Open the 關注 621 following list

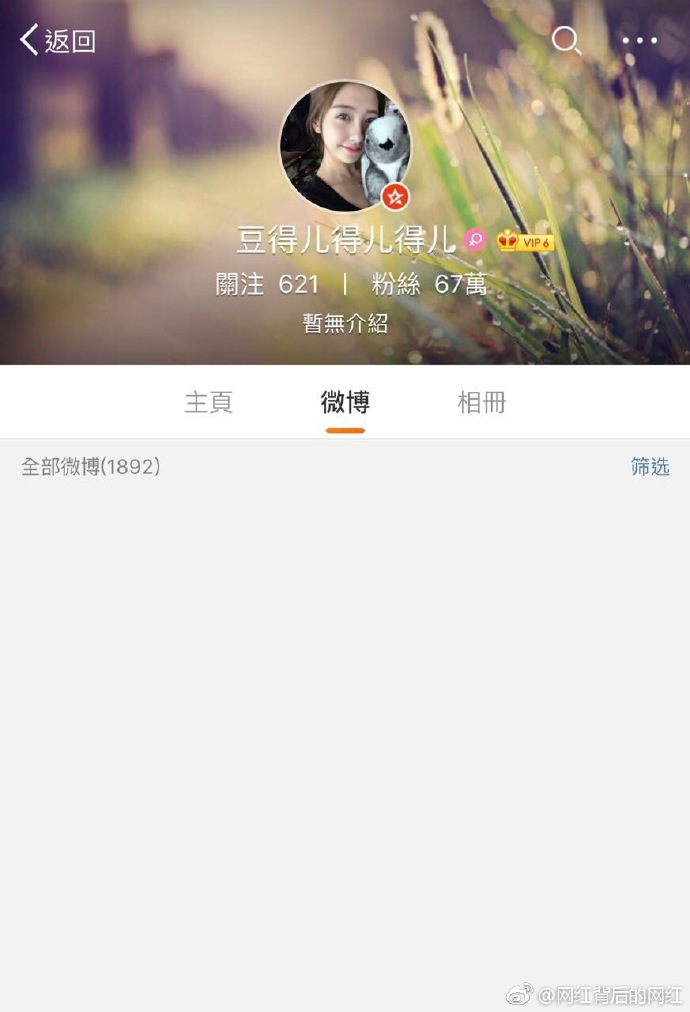267,284
